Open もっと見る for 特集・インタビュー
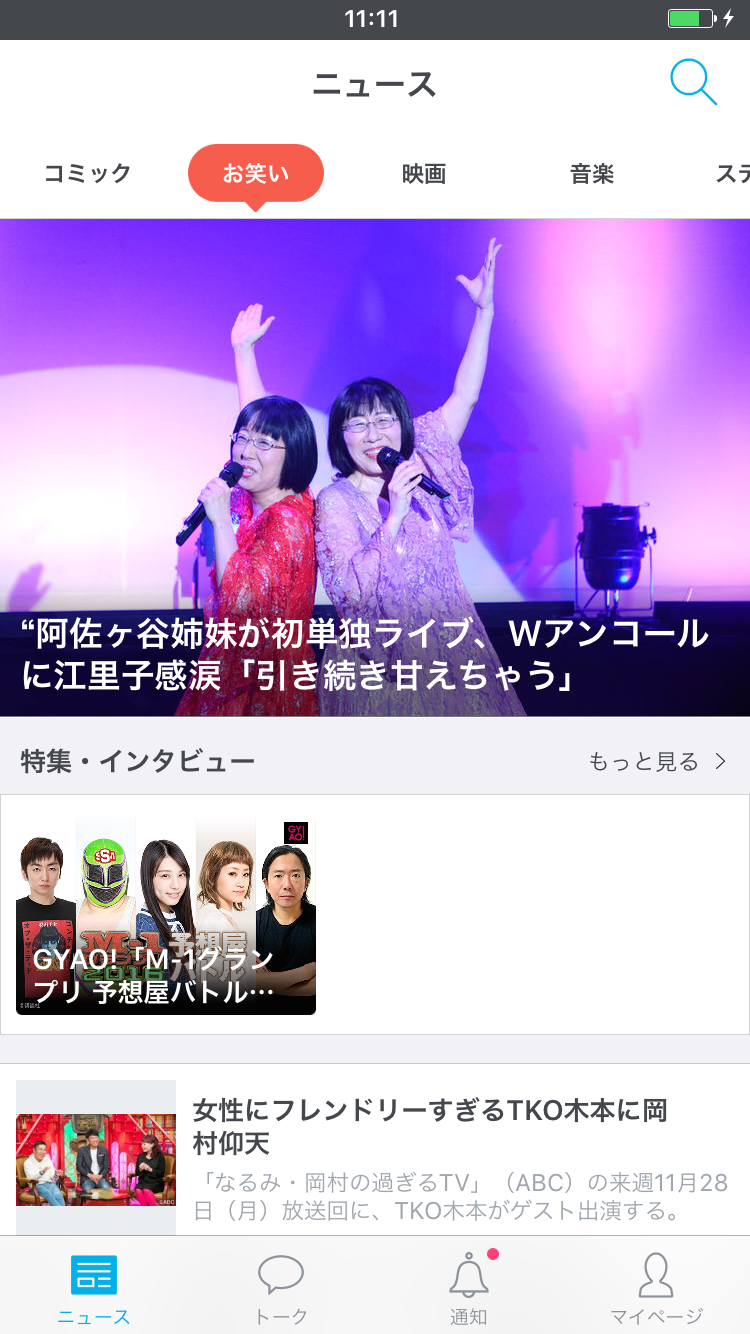This screenshot has height=1334, width=750. click(643, 760)
